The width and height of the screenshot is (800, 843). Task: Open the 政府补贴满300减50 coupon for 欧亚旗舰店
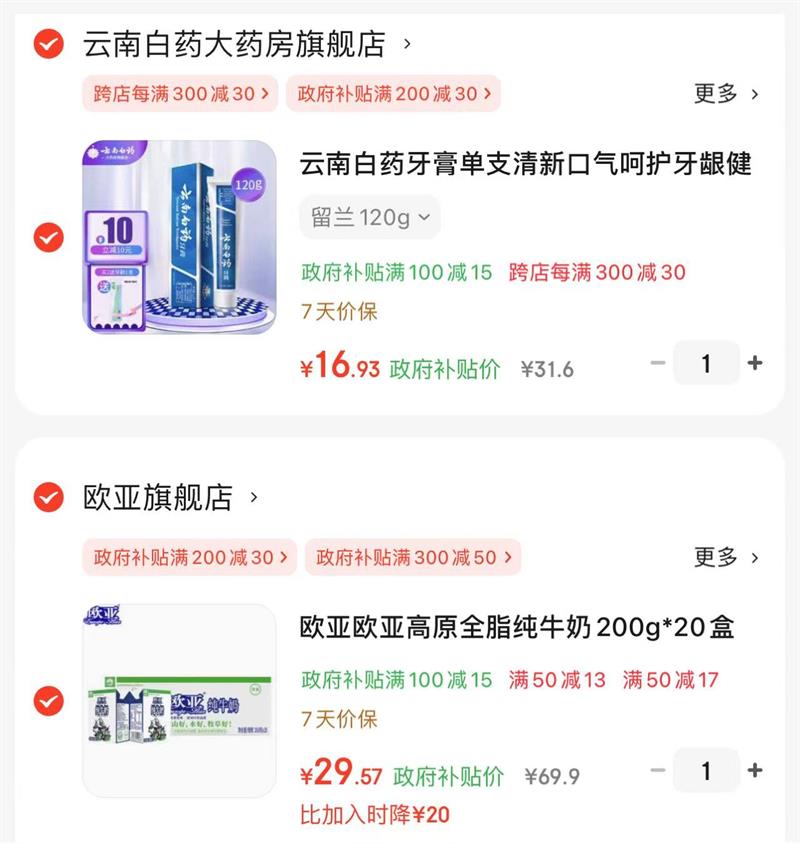(416, 558)
